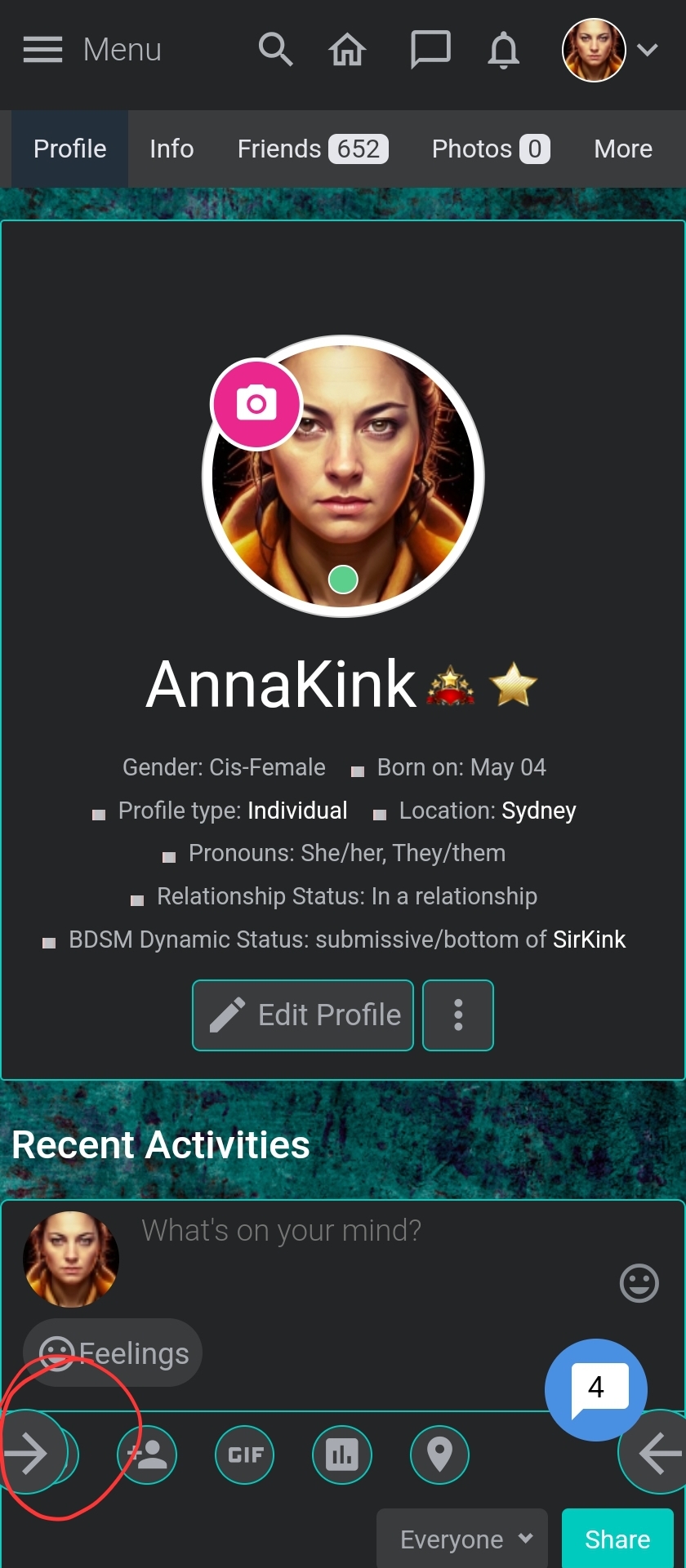
Task: Add Feelings to the post
Action: coord(113,1353)
